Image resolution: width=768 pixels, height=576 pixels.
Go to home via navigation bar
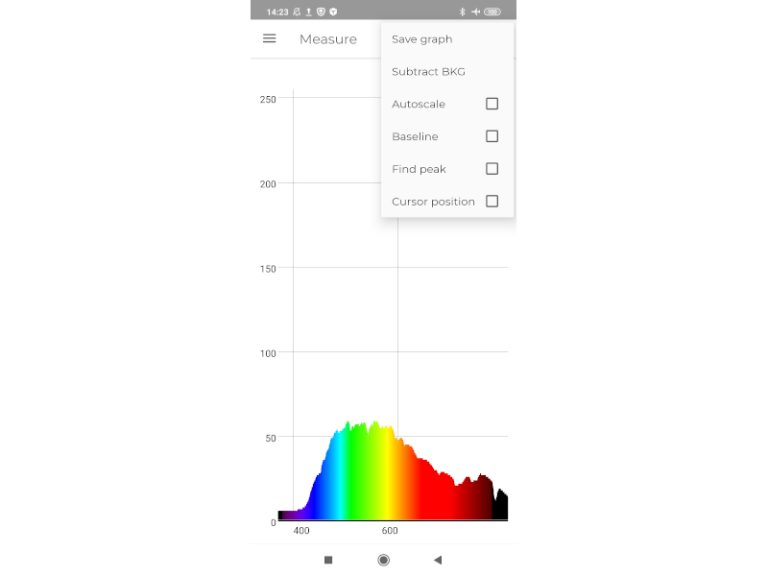pyautogui.click(x=383, y=560)
